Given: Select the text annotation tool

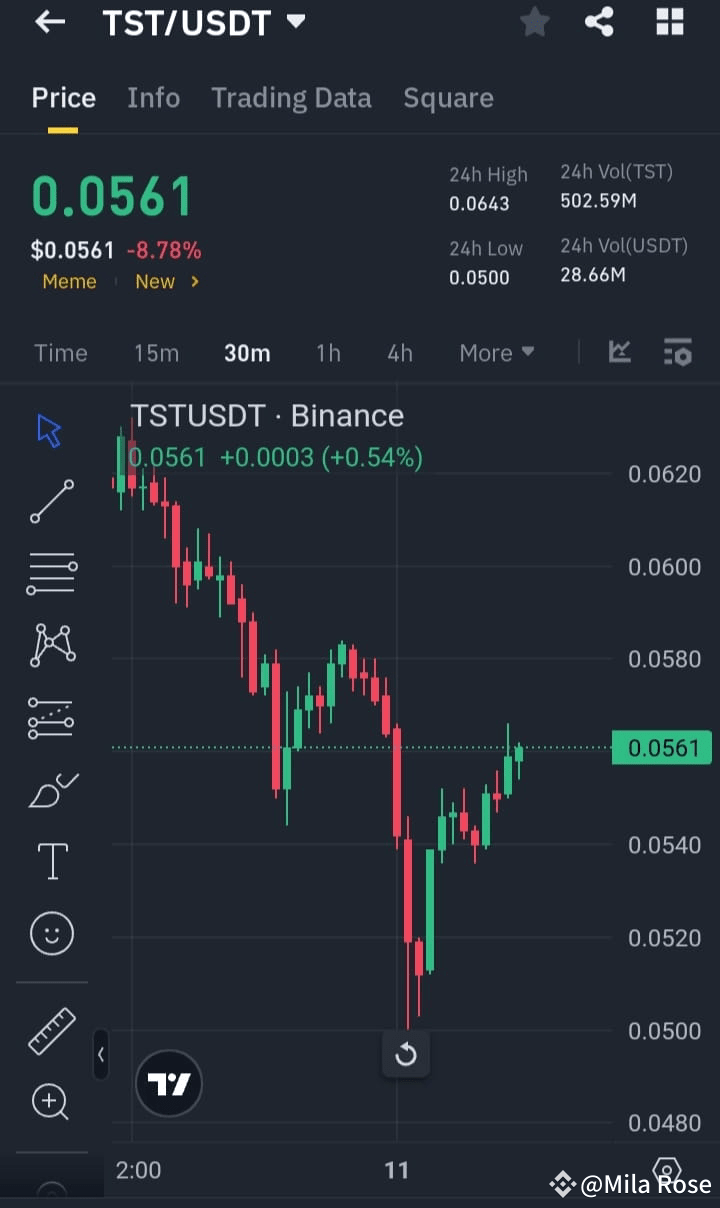Looking at the screenshot, I should coord(50,861).
